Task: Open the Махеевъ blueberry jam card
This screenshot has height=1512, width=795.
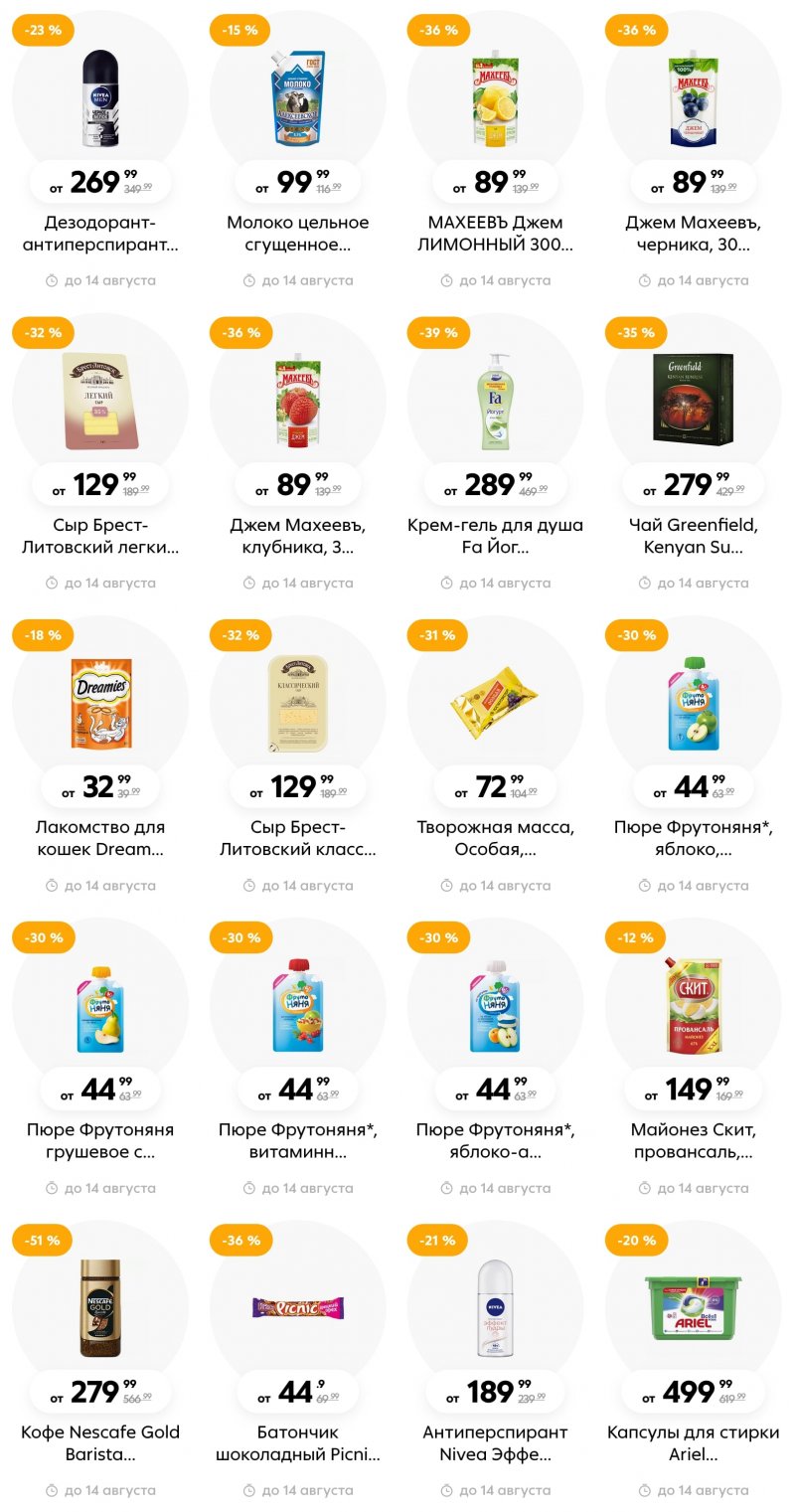Action: [693, 99]
